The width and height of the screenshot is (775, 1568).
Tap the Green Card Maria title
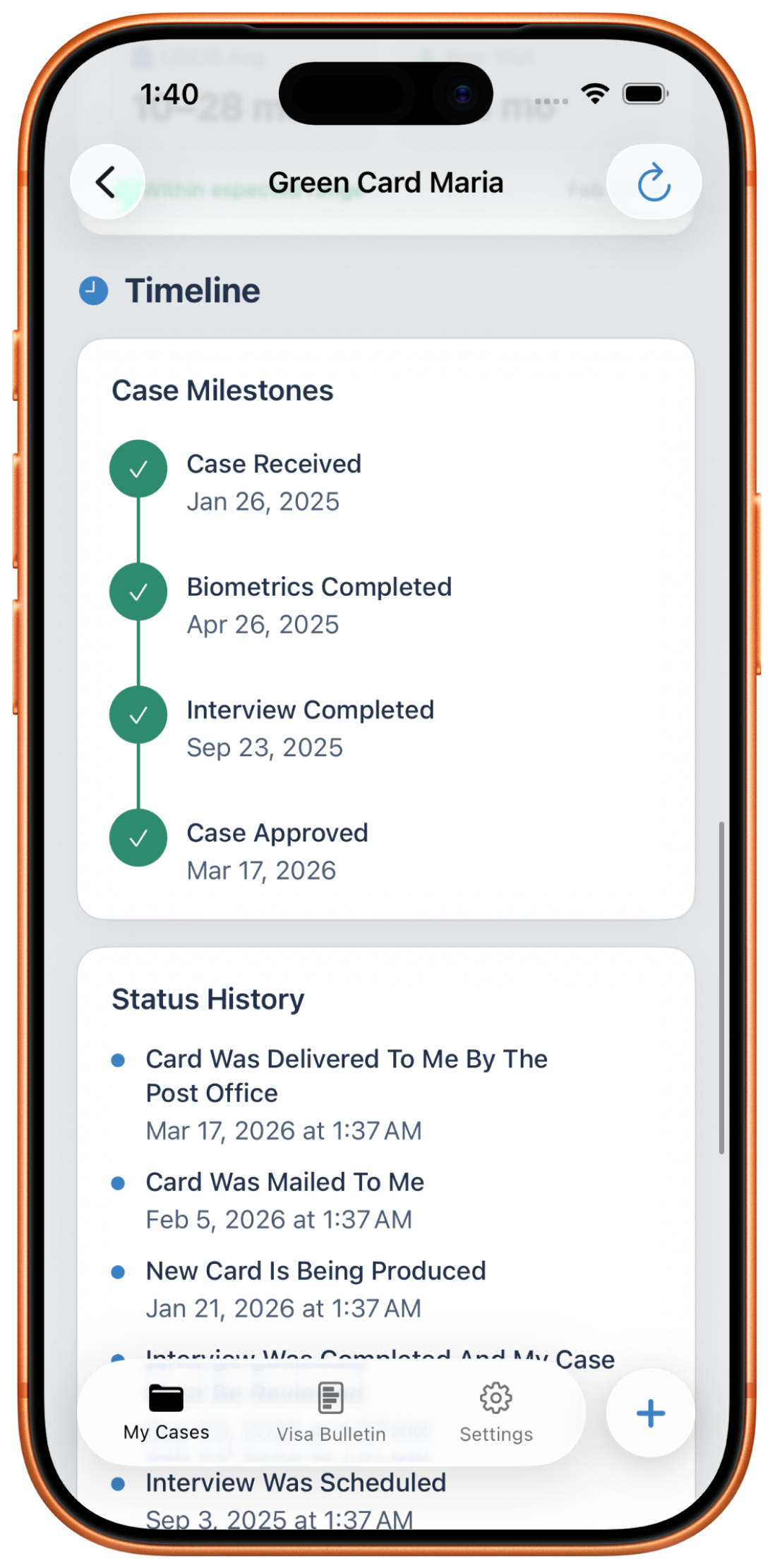(387, 181)
